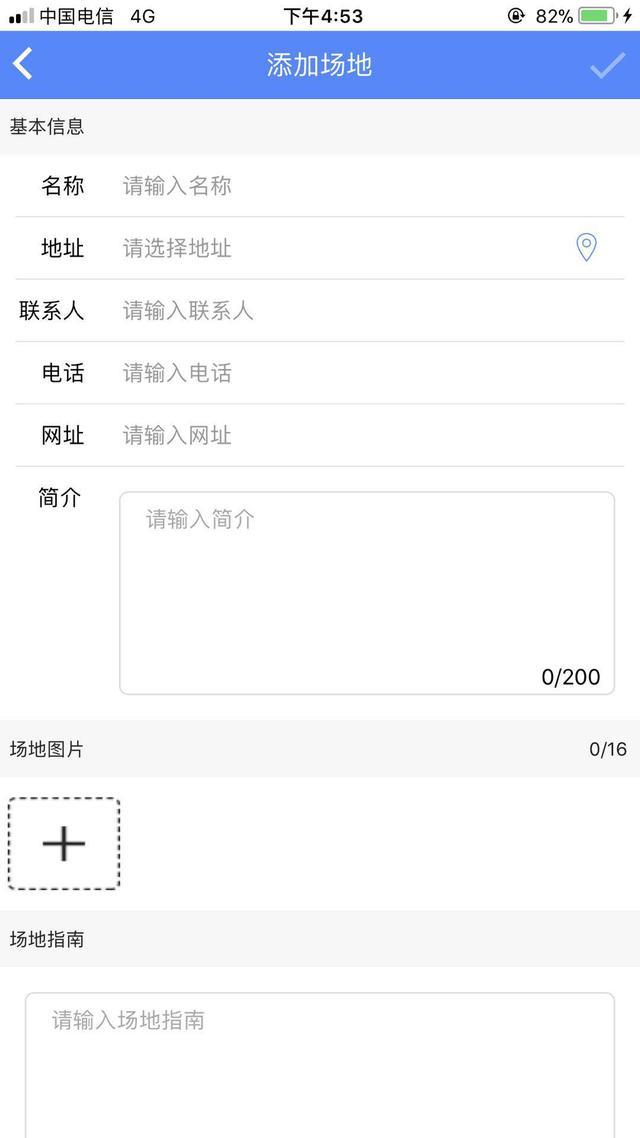640x1138 pixels.
Task: Tap the 电话 phone input field
Action: click(x=360, y=373)
